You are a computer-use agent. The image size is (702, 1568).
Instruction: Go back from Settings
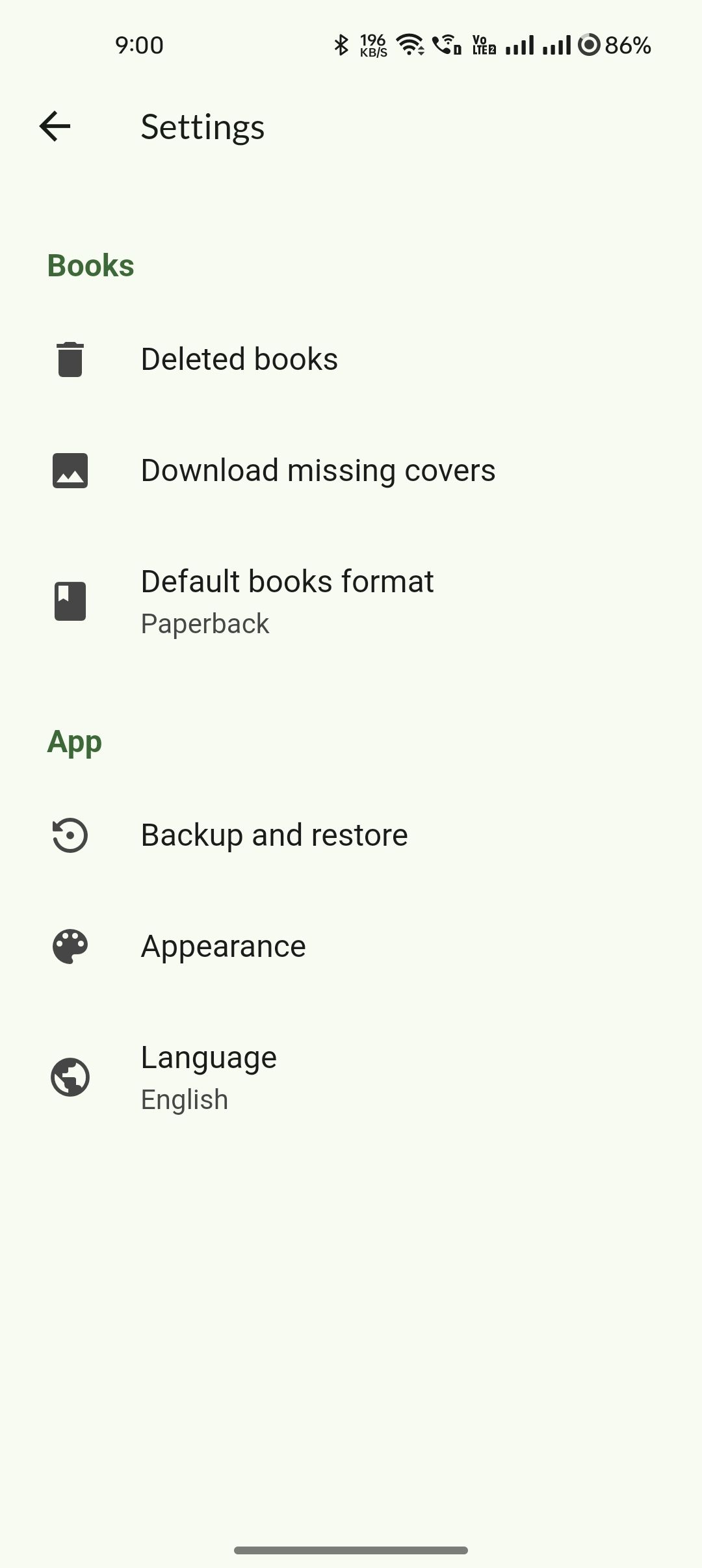pyautogui.click(x=55, y=126)
